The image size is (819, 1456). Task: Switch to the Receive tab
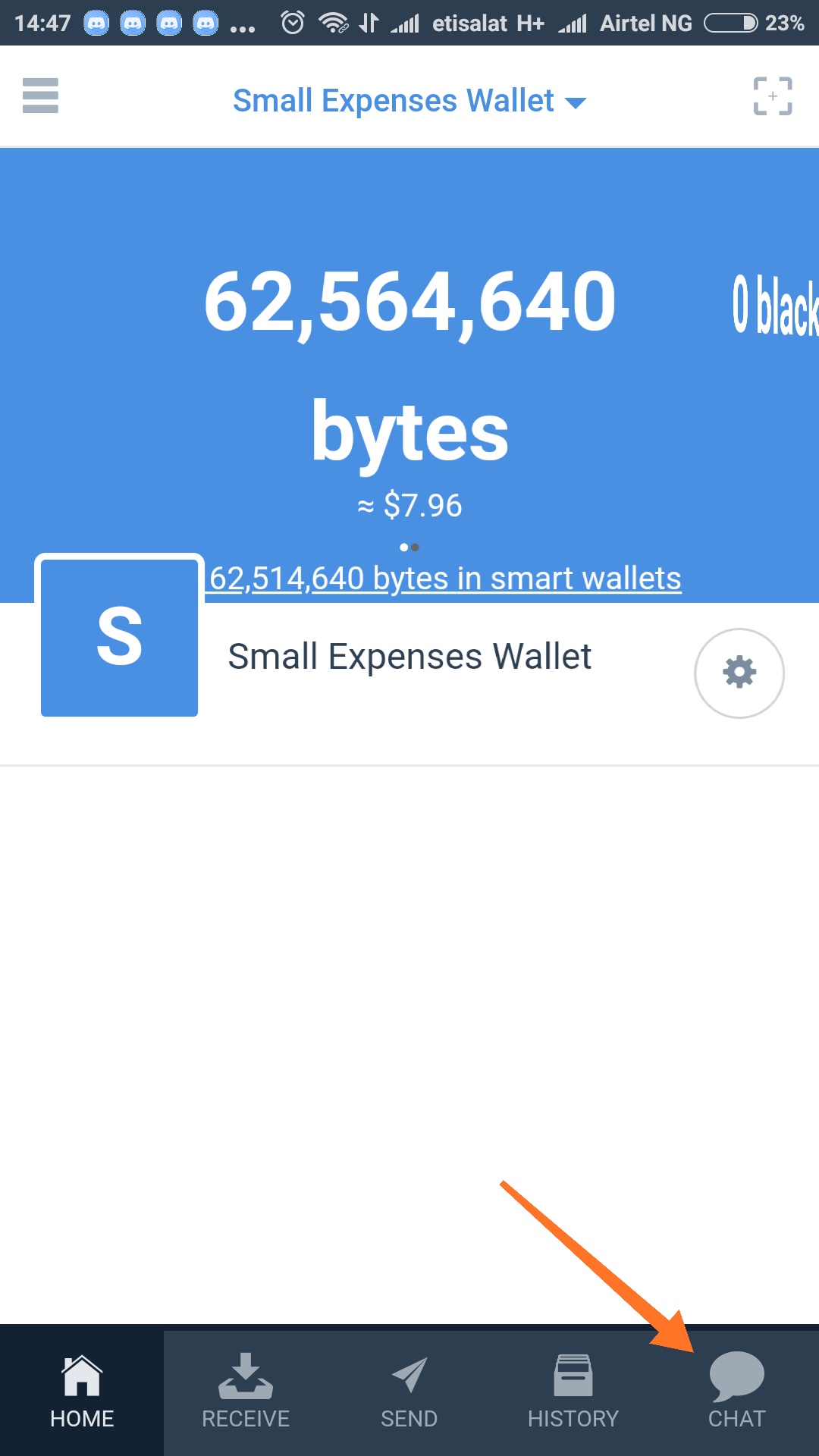(x=246, y=1392)
